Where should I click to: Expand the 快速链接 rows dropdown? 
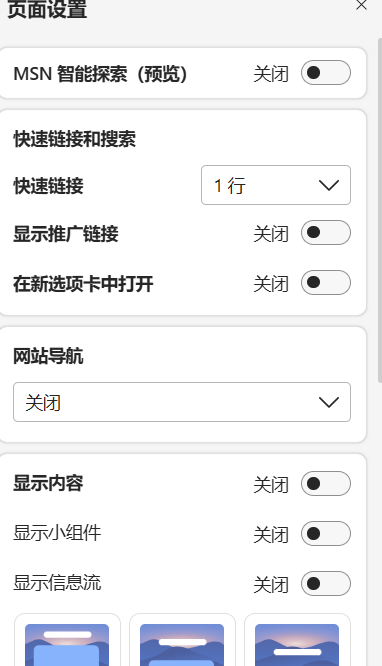[x=276, y=185]
